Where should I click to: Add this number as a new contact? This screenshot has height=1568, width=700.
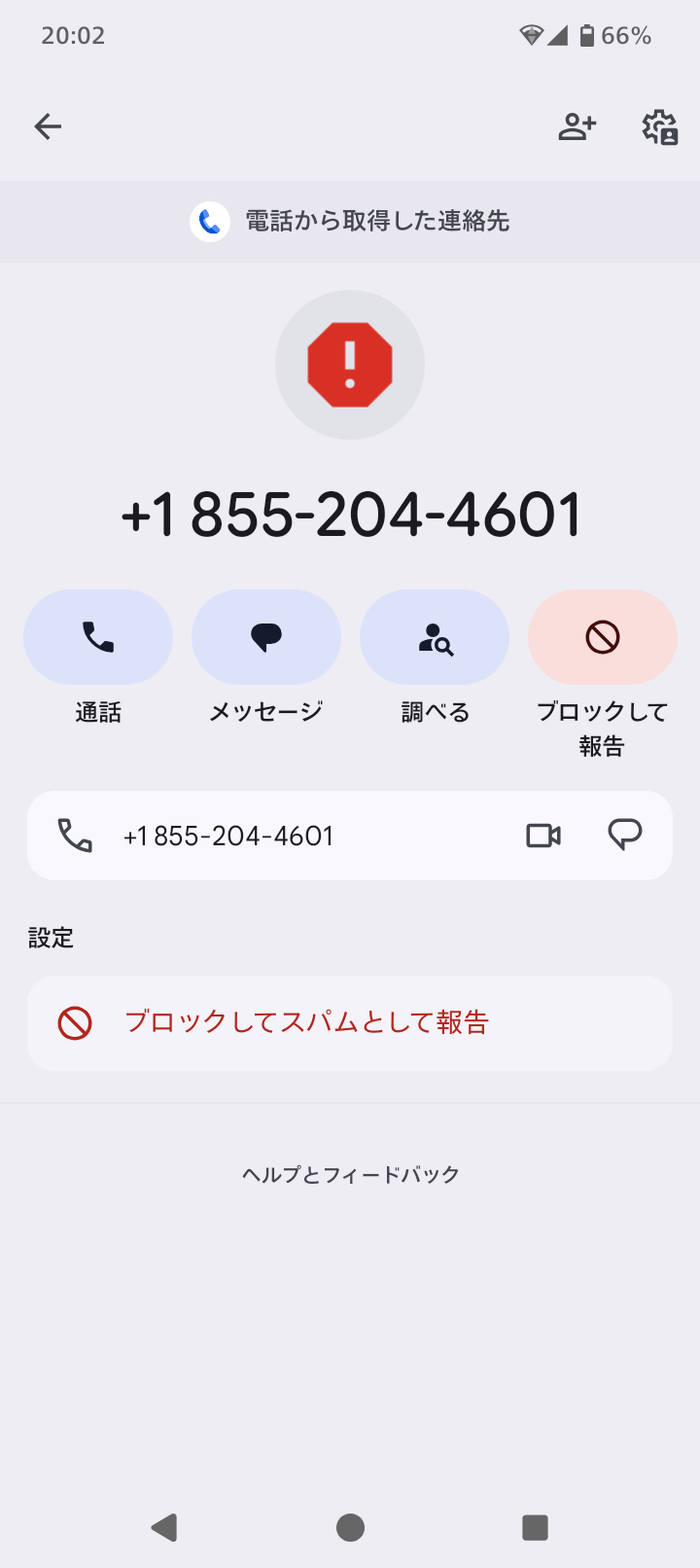[577, 126]
